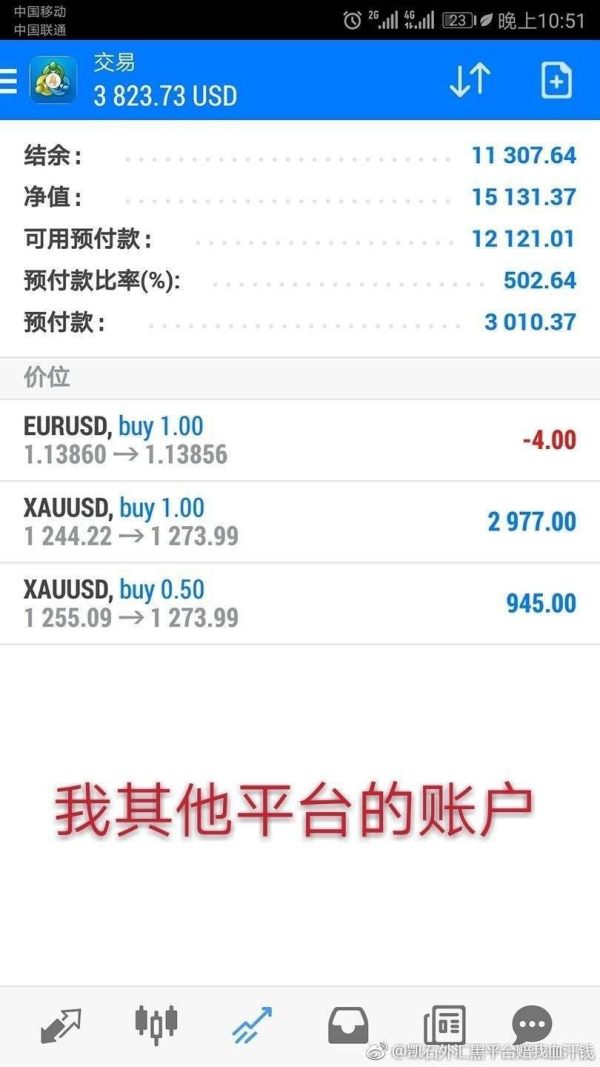Create a new order

pyautogui.click(x=556, y=80)
